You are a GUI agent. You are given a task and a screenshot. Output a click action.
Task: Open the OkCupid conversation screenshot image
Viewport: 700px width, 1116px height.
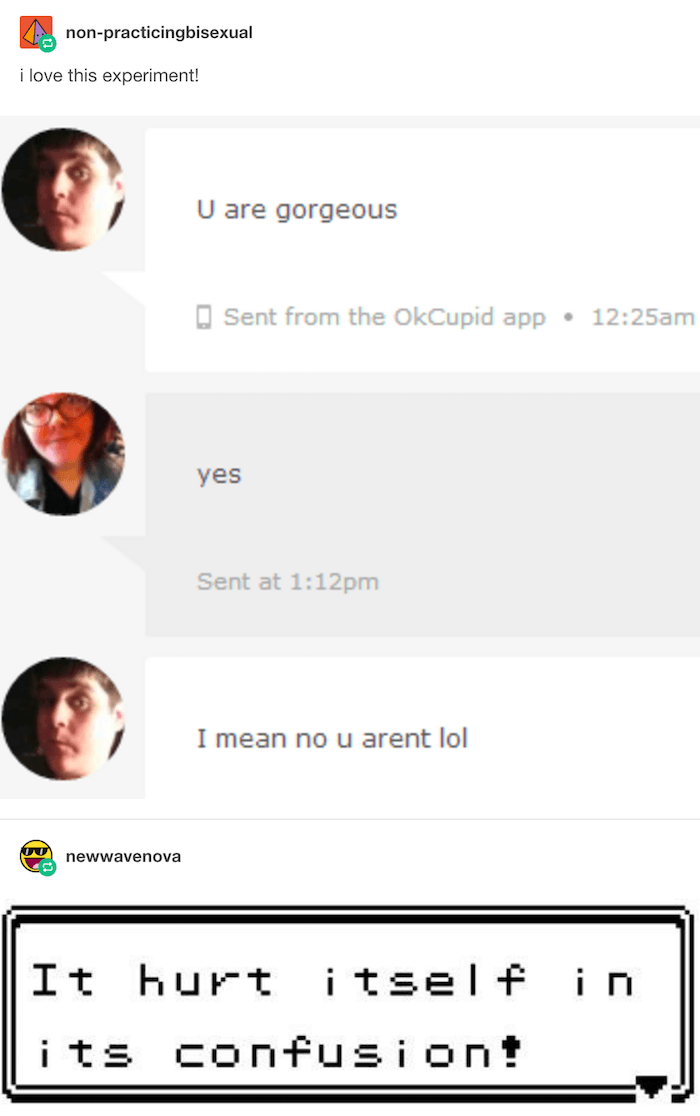(x=350, y=458)
